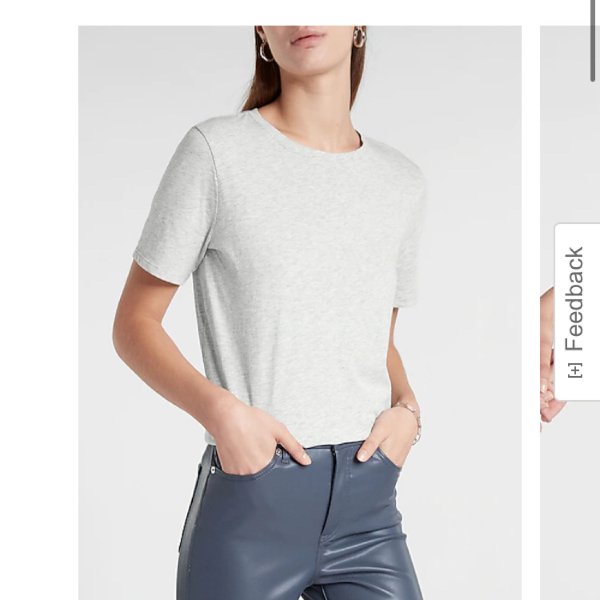
Task: Open the Feedback tab
Action: pyautogui.click(x=576, y=311)
